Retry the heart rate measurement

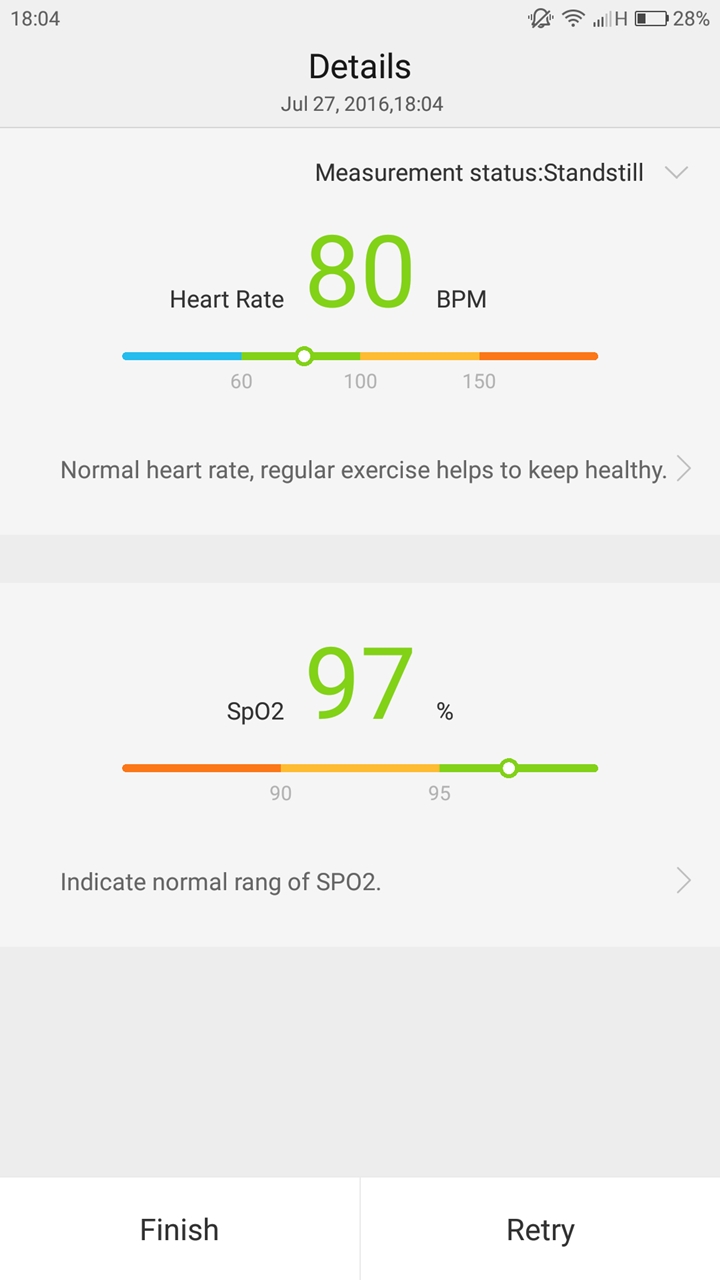(540, 1229)
